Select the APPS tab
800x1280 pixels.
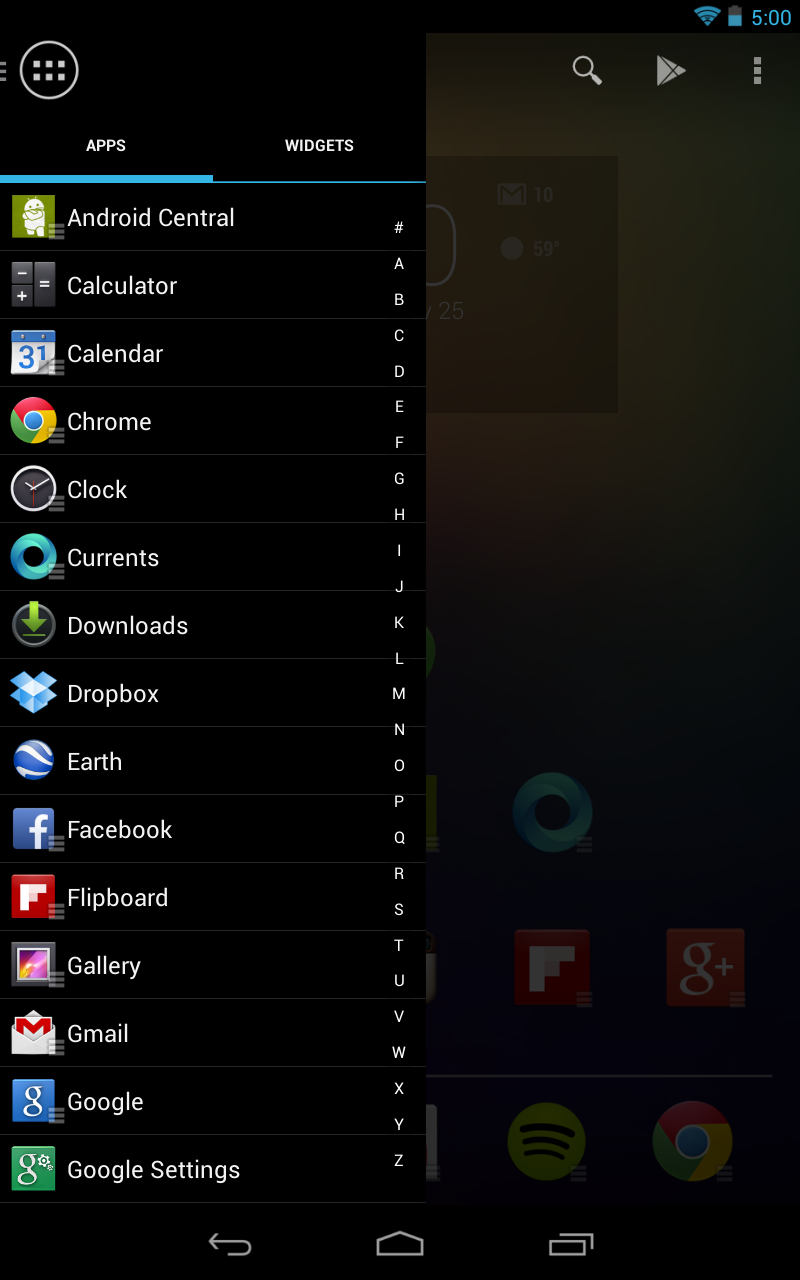click(106, 145)
